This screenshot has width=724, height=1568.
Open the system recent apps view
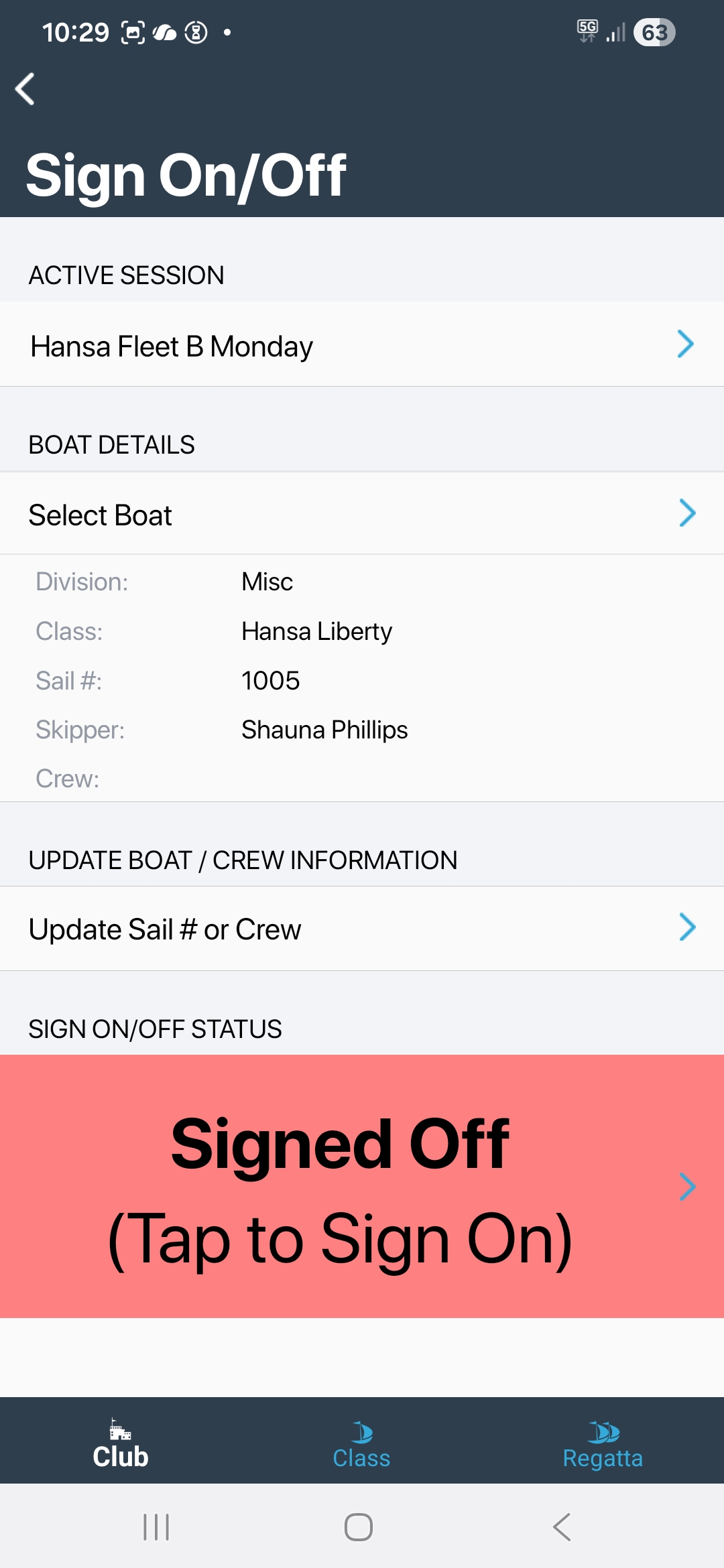[156, 1527]
